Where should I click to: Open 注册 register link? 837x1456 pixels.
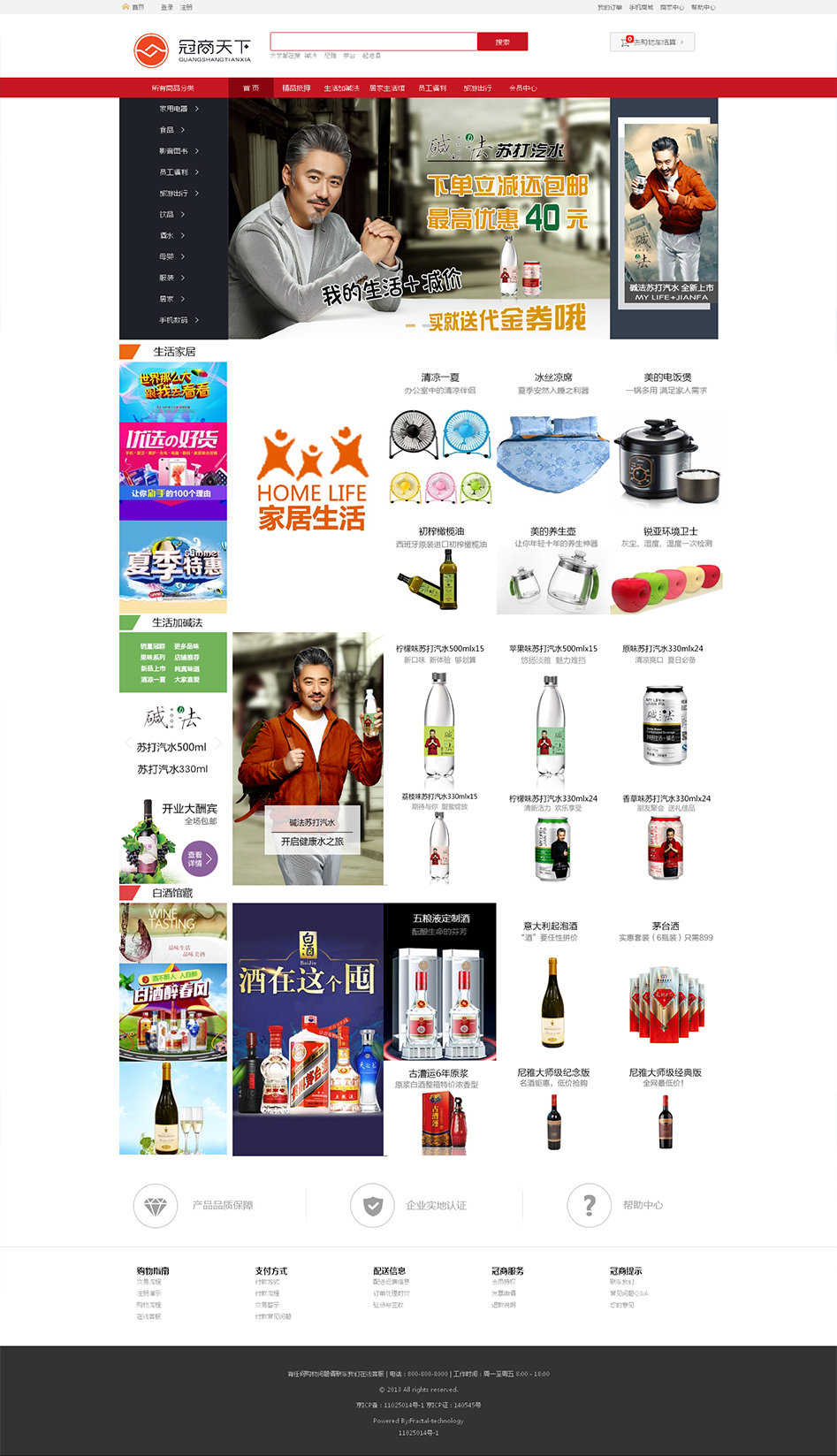pyautogui.click(x=186, y=7)
